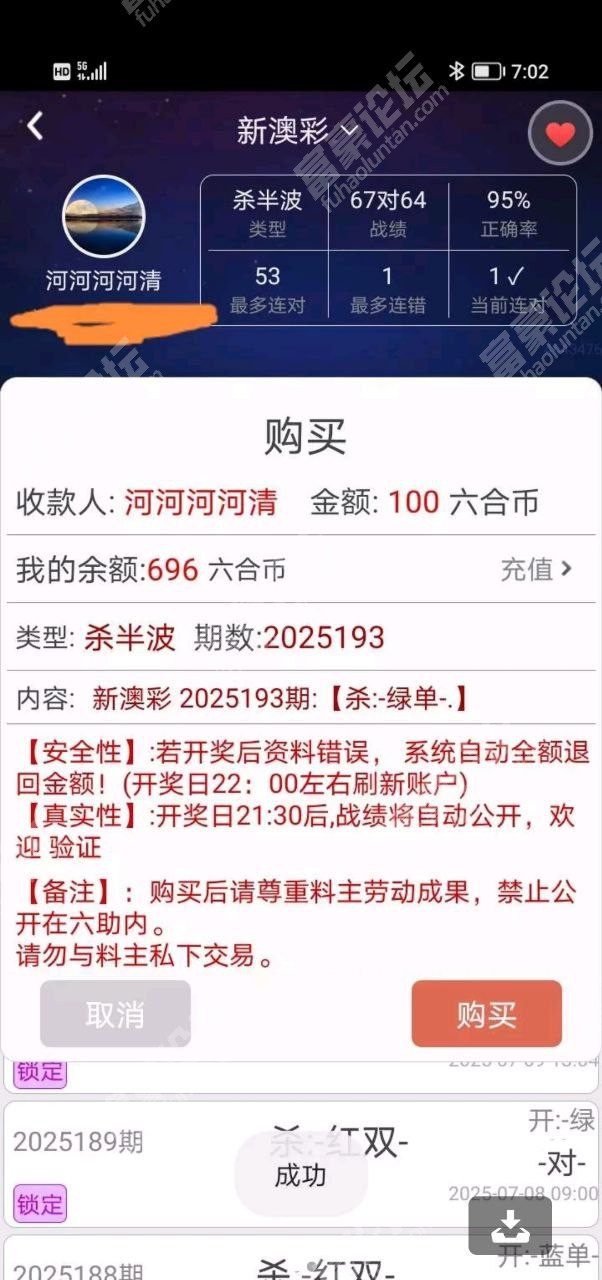Confirm the purchase with red 购买 button

[486, 1014]
